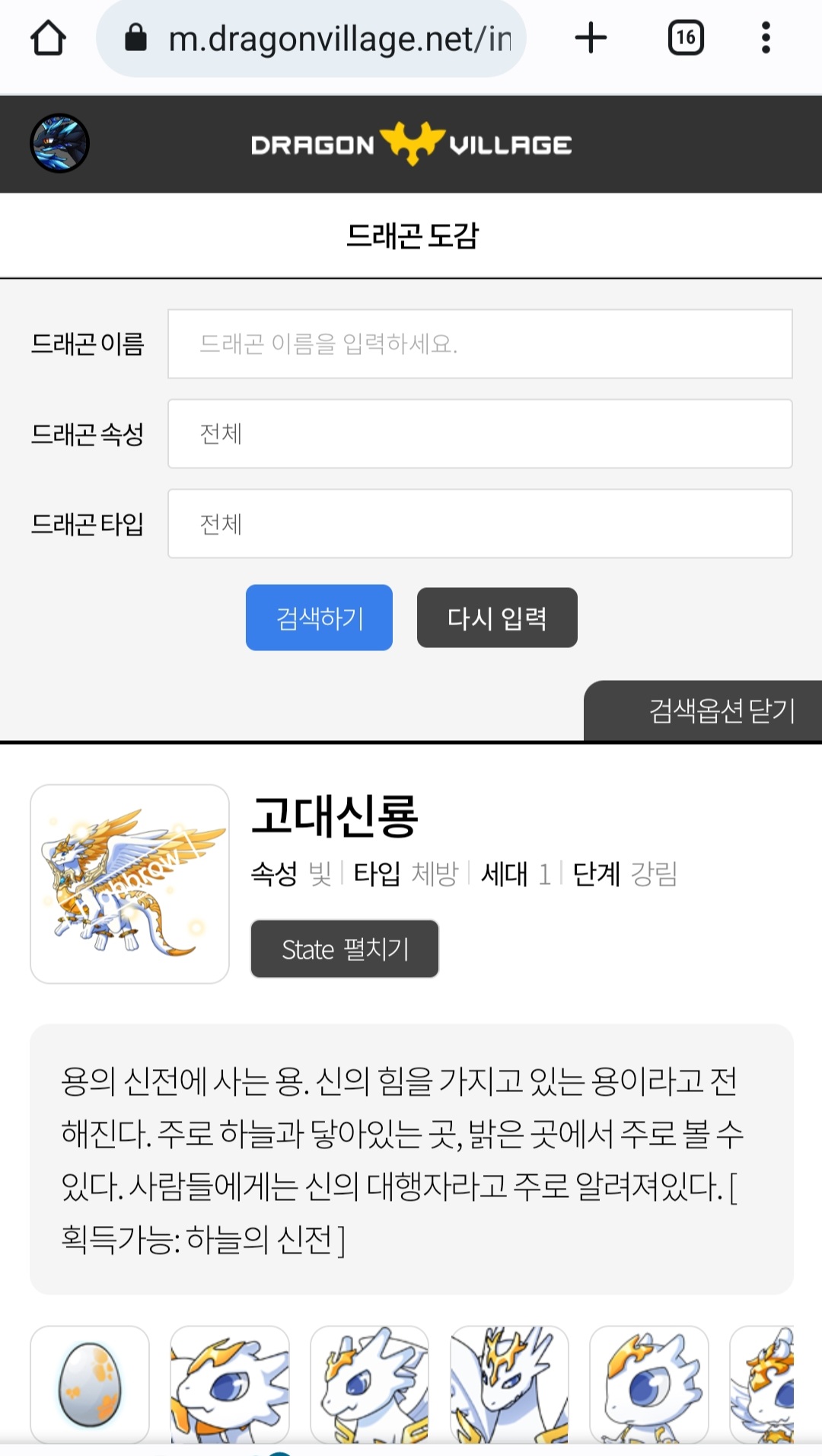Open the tab switcher showing 16
Image resolution: width=822 pixels, height=1456 pixels.
686,38
